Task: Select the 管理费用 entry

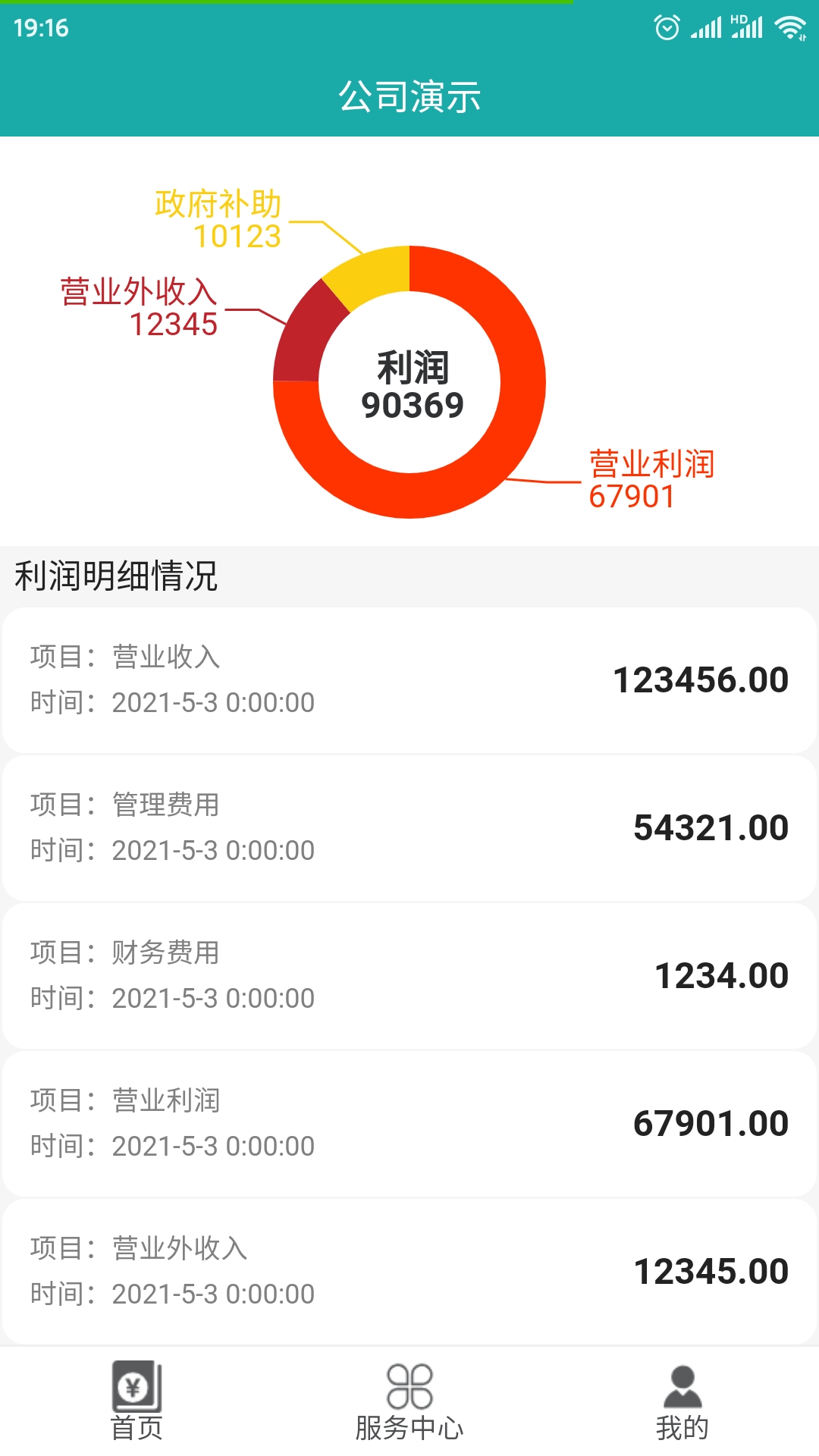Action: point(409,827)
